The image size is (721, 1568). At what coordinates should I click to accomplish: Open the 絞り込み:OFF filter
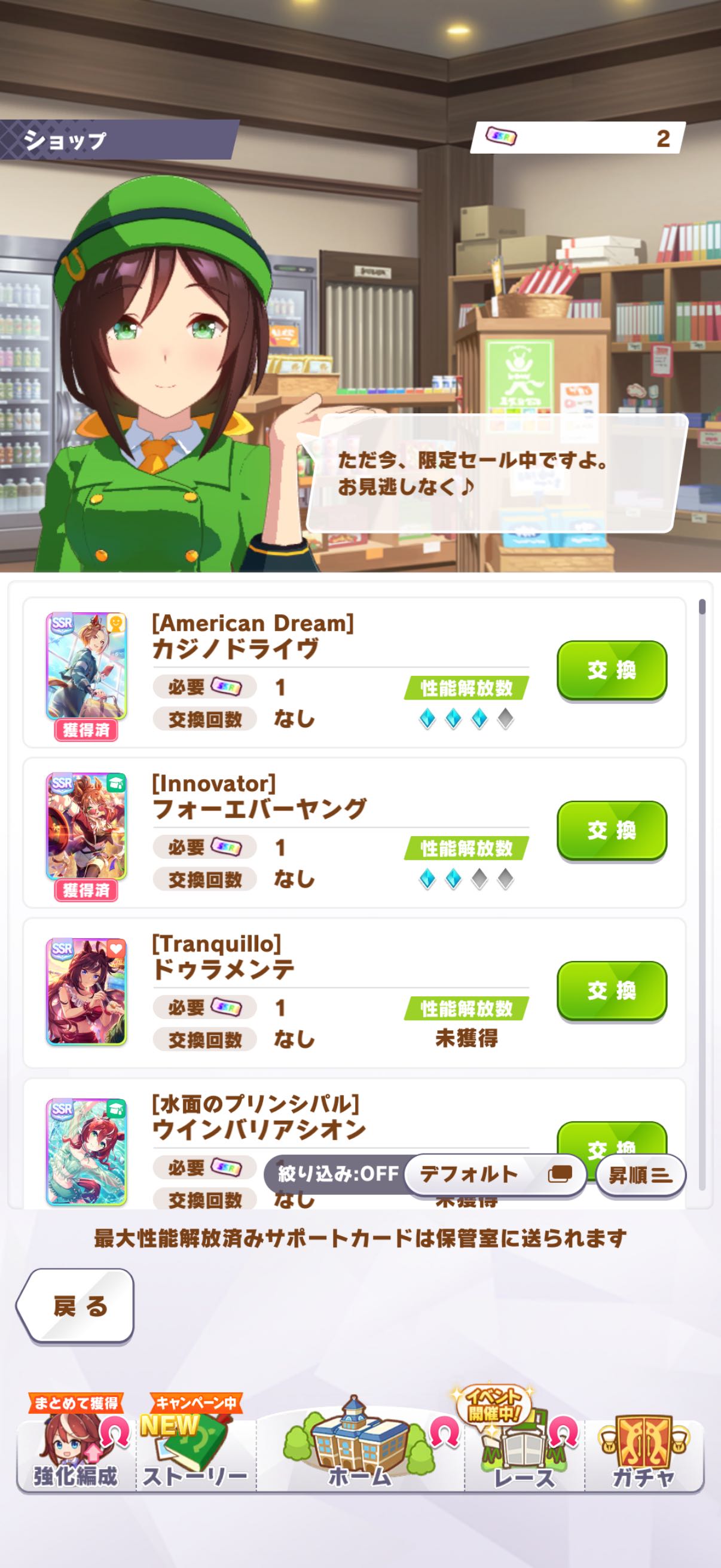click(337, 1173)
